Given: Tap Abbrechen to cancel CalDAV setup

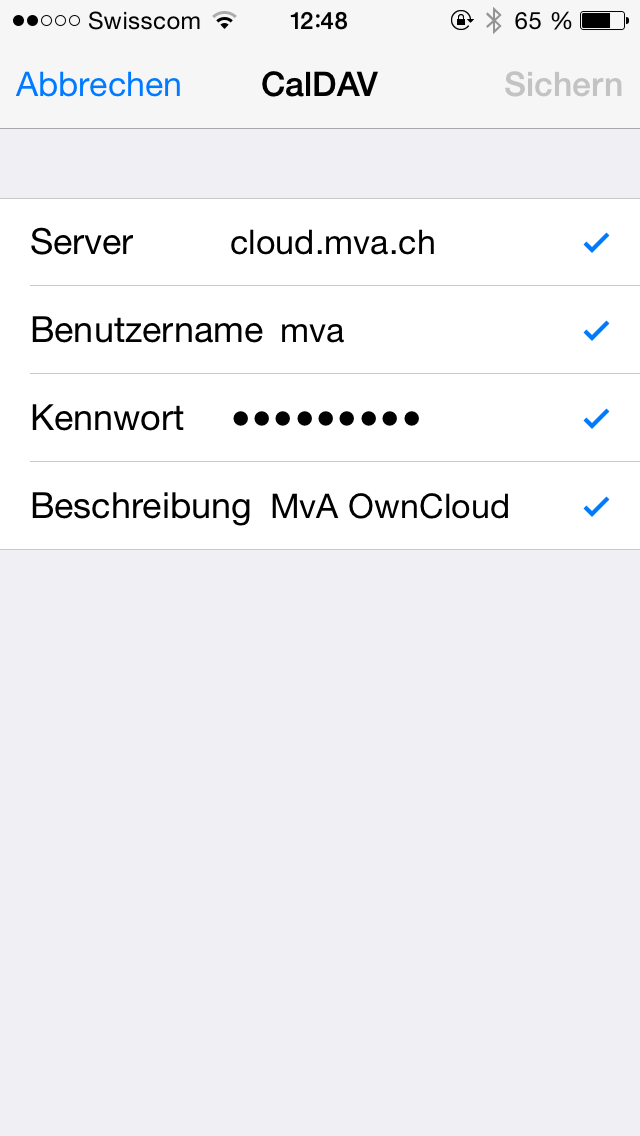Looking at the screenshot, I should click(99, 85).
